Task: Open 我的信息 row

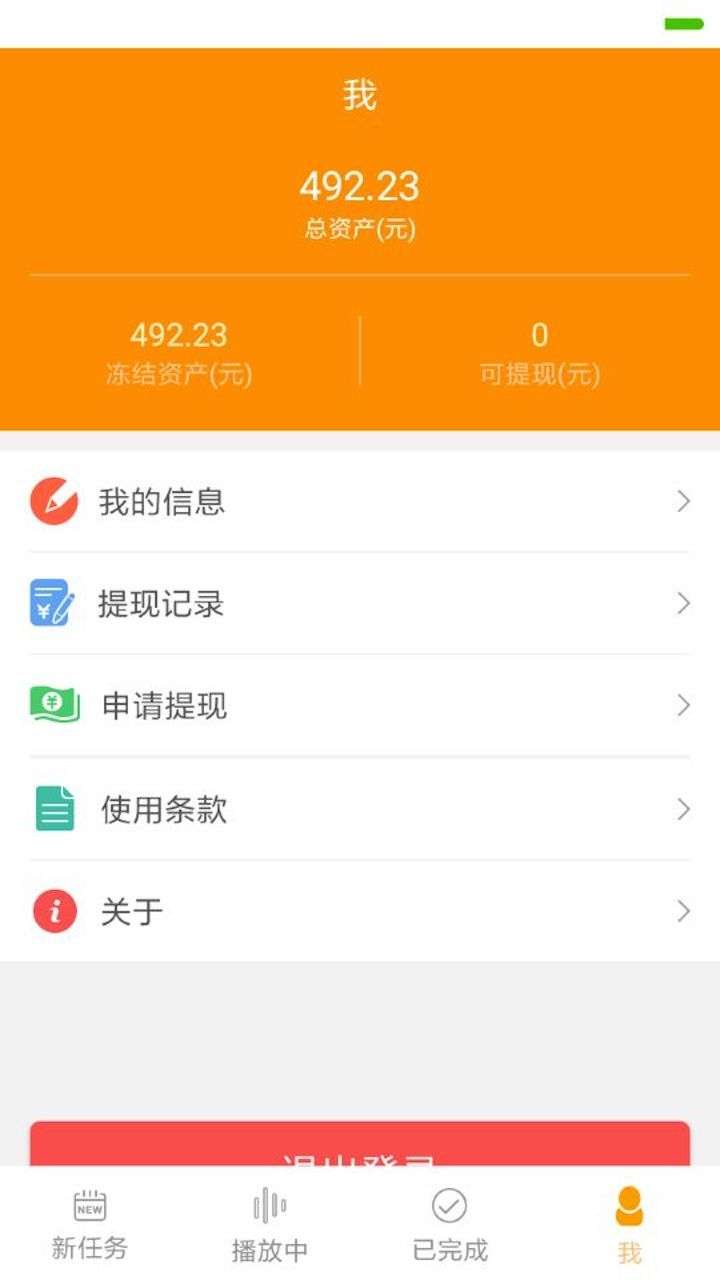Action: (360, 501)
